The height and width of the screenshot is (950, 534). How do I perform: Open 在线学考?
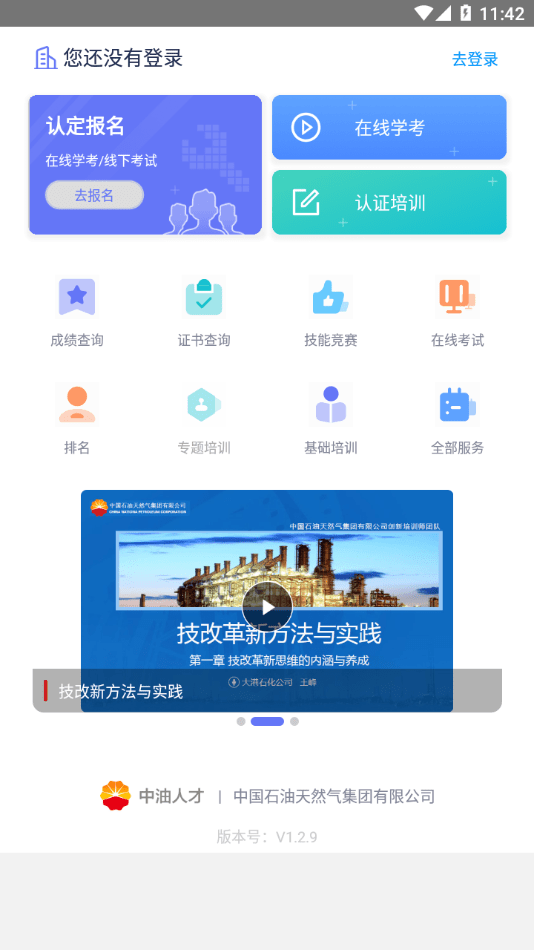(x=389, y=127)
